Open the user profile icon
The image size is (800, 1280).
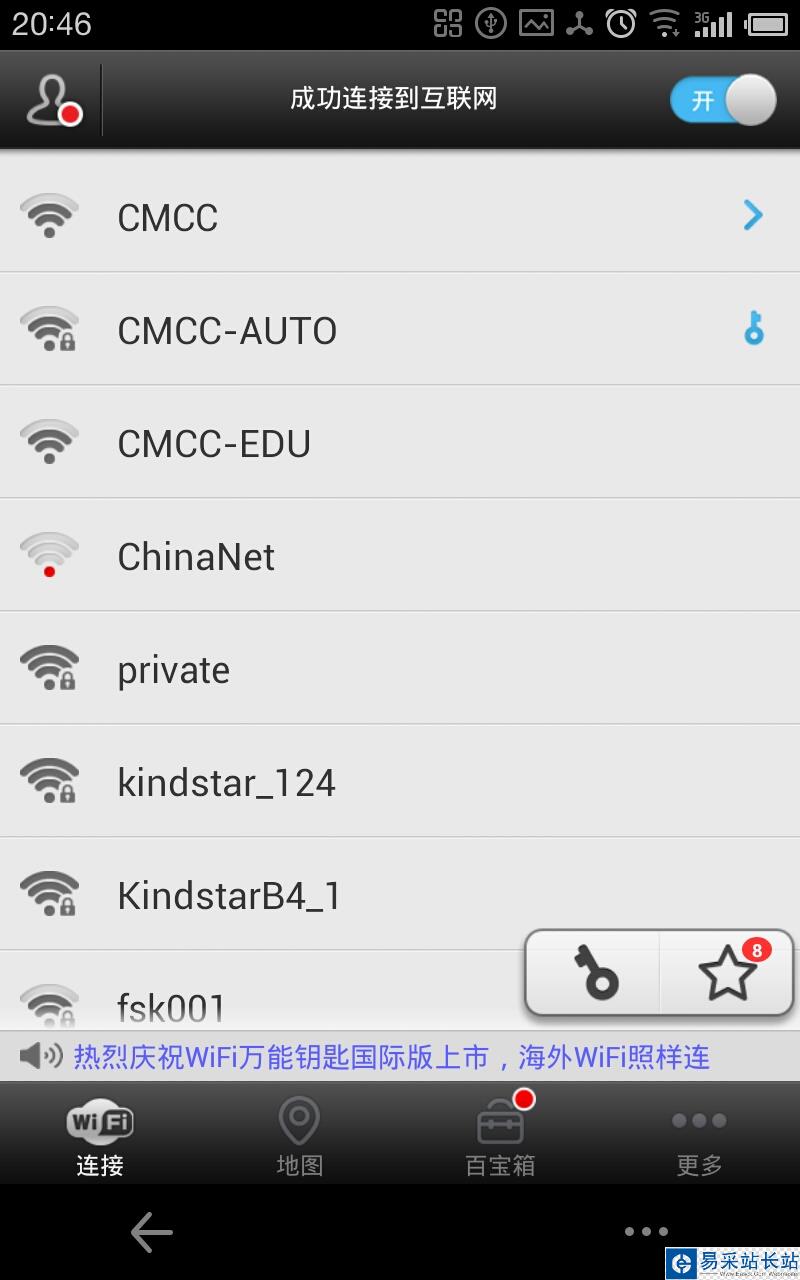[x=52, y=100]
